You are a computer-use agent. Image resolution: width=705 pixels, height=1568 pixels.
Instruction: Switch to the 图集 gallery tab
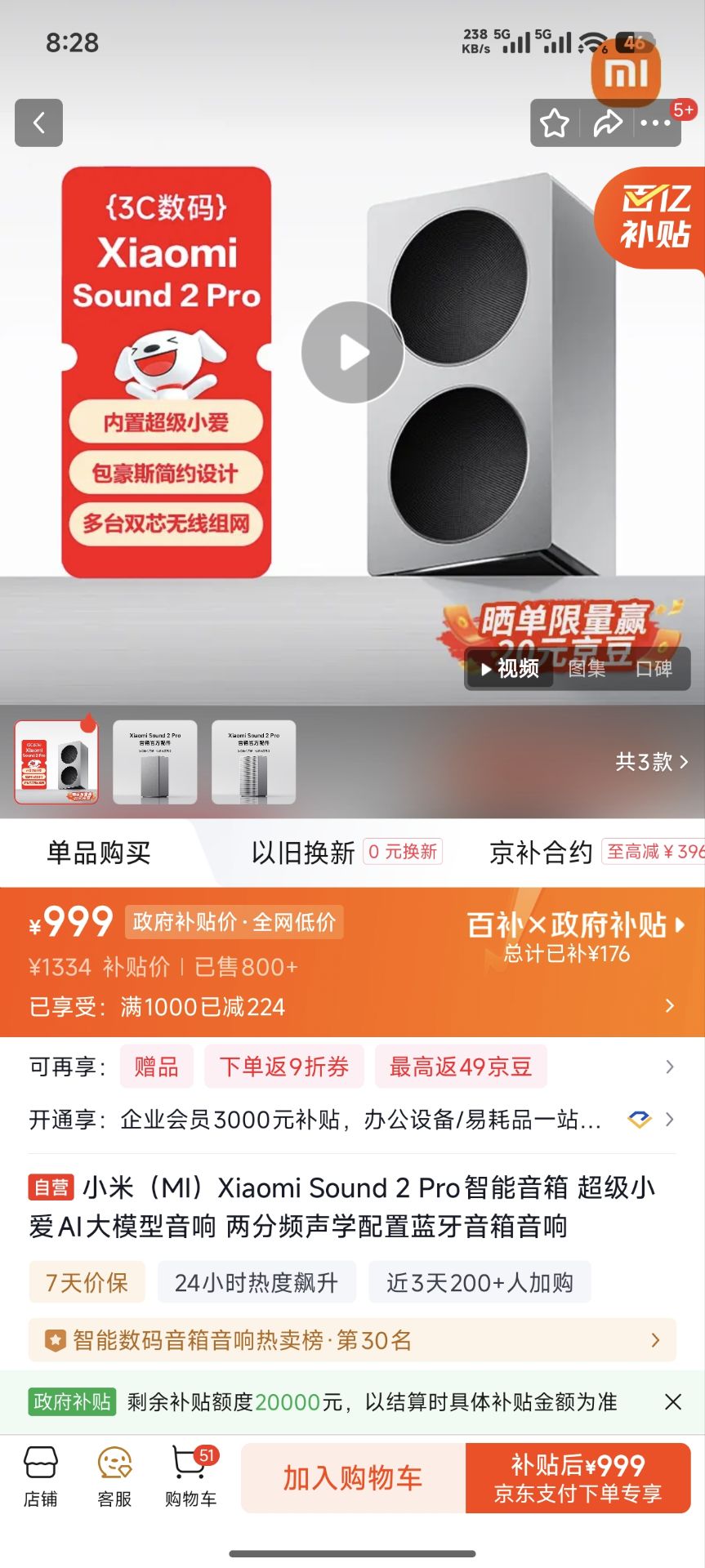pyautogui.click(x=587, y=669)
